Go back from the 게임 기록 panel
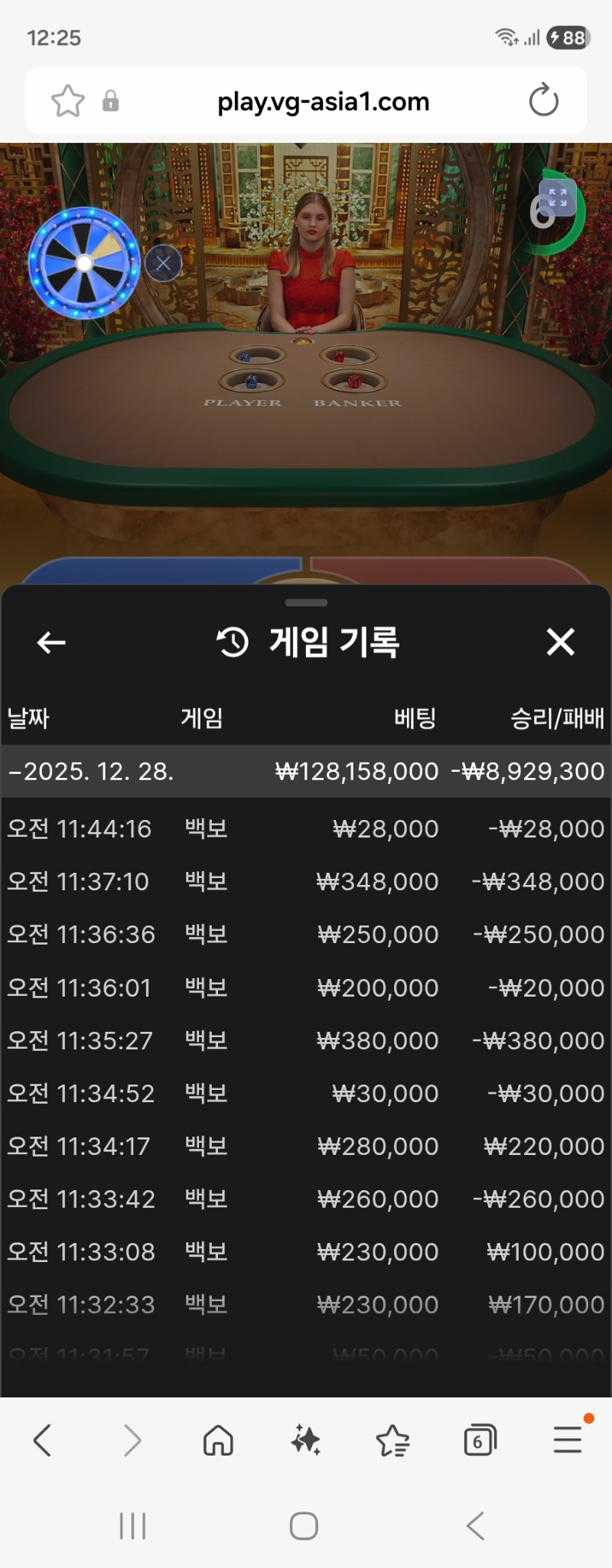 click(x=51, y=642)
